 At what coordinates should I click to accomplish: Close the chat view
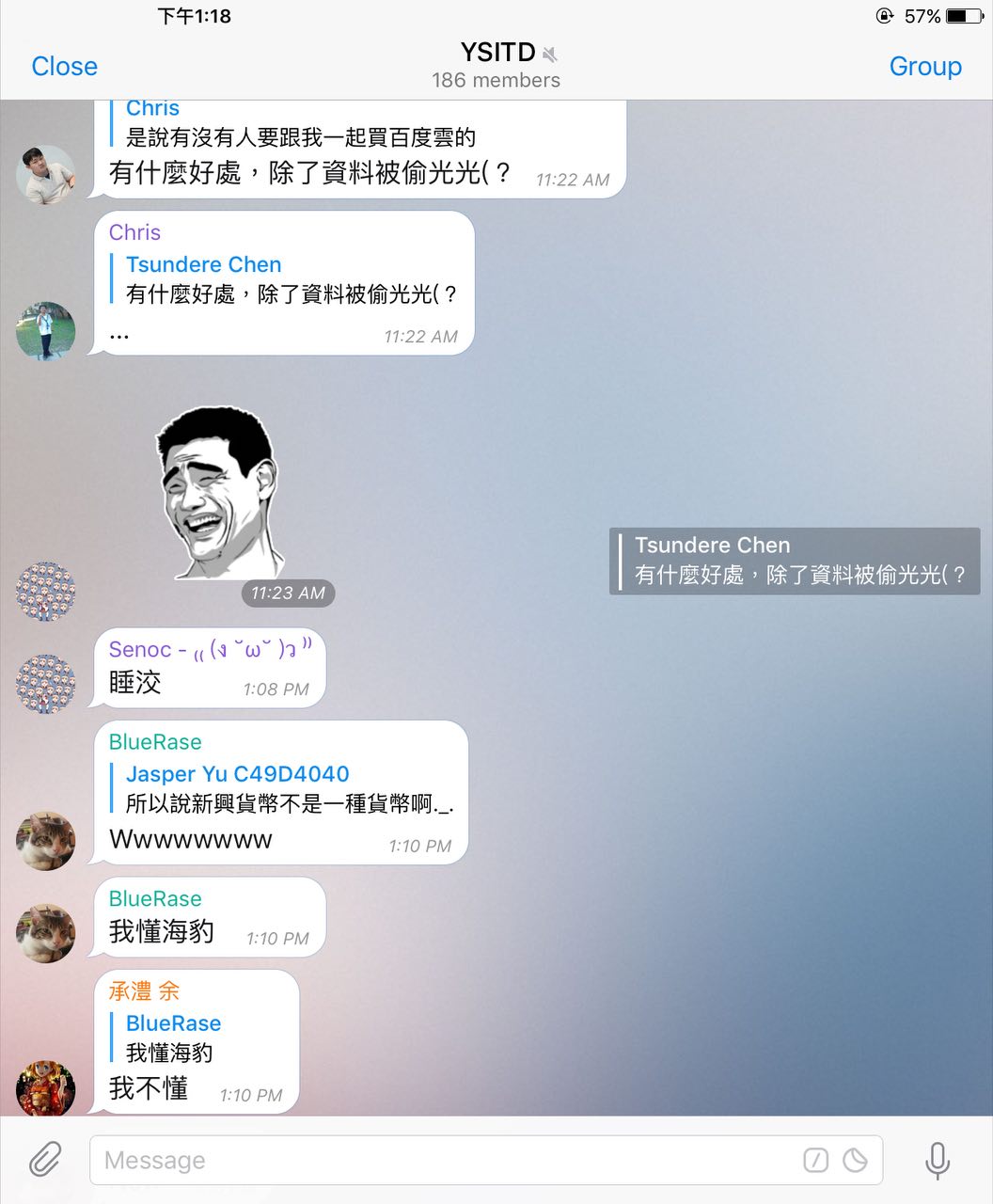click(64, 66)
